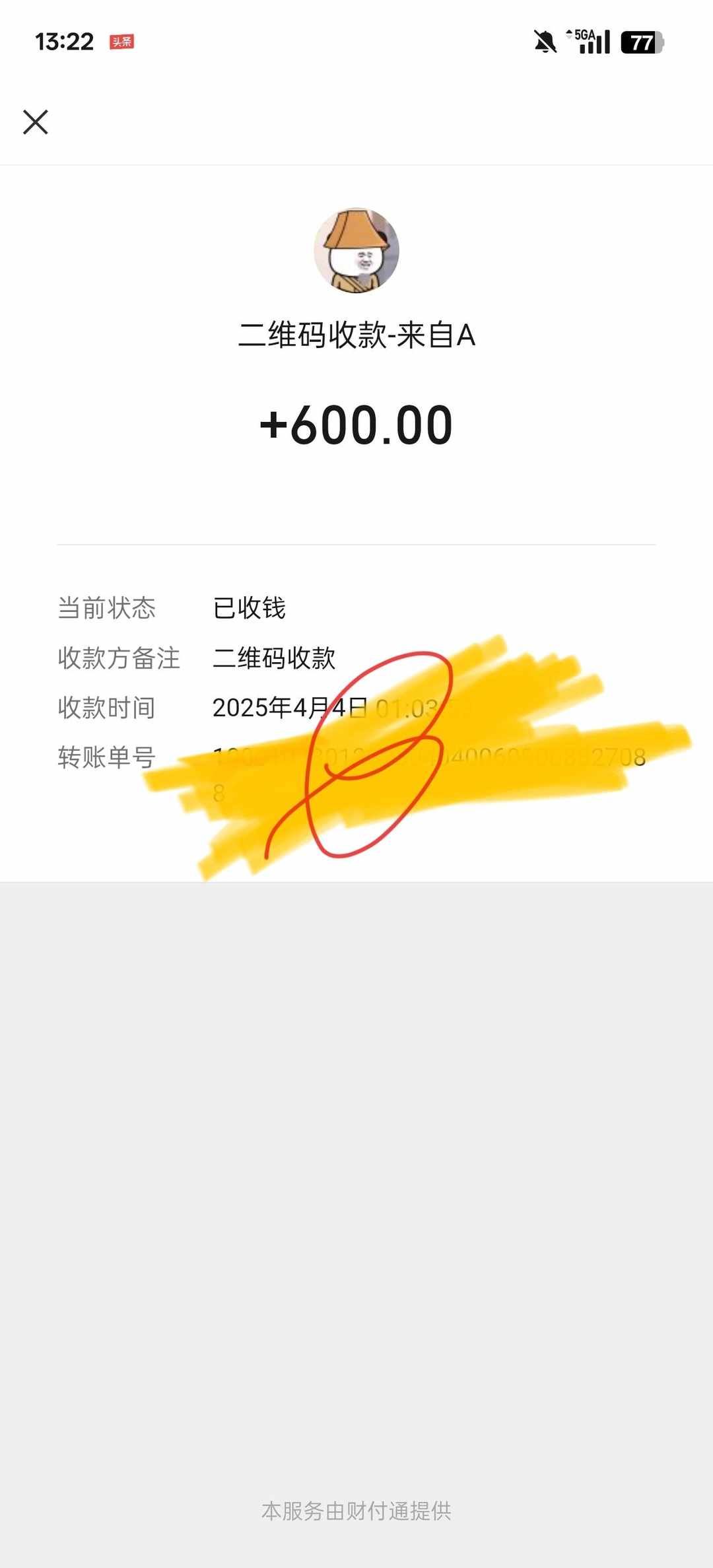The height and width of the screenshot is (1568, 713).
Task: Tap the signal strength bars icon
Action: point(596,44)
